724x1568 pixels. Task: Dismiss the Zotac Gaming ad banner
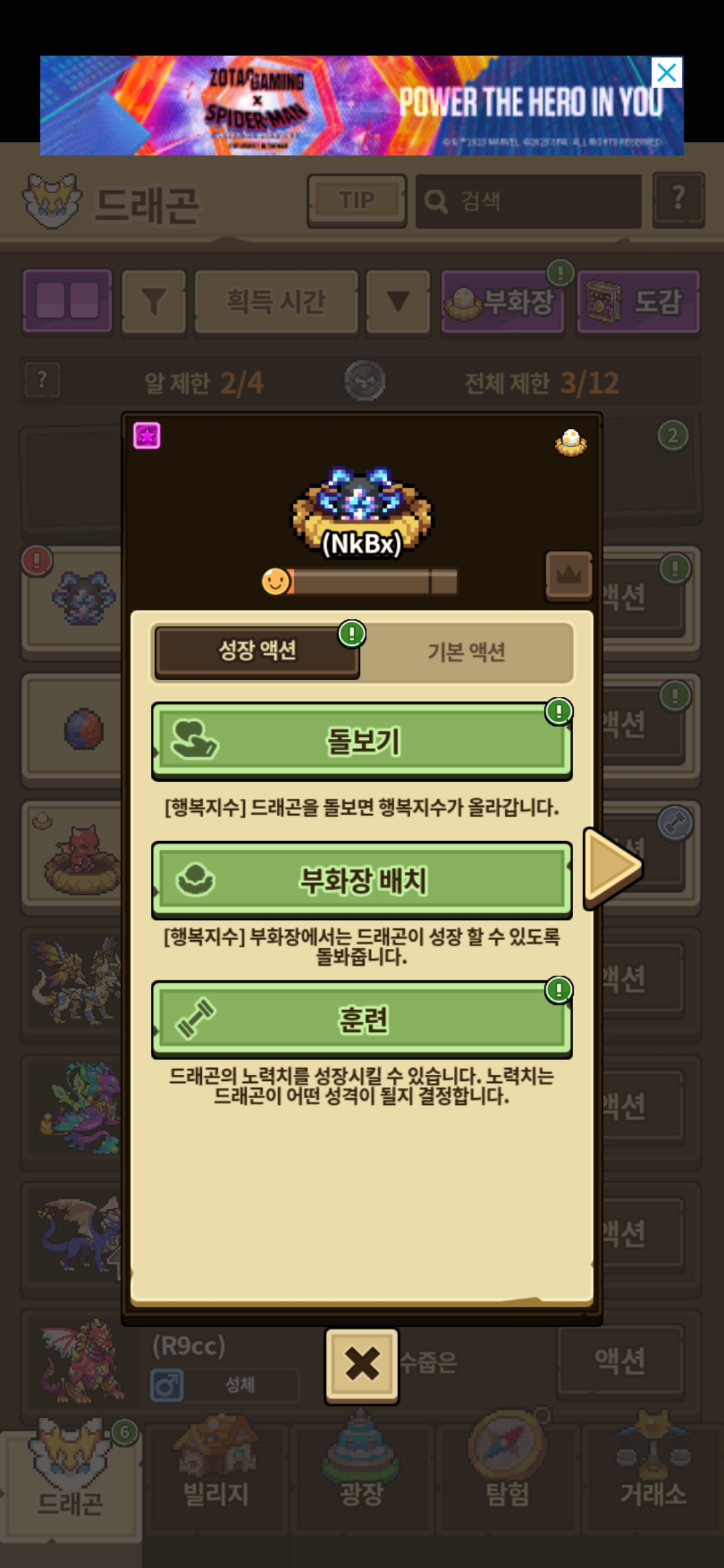[666, 72]
